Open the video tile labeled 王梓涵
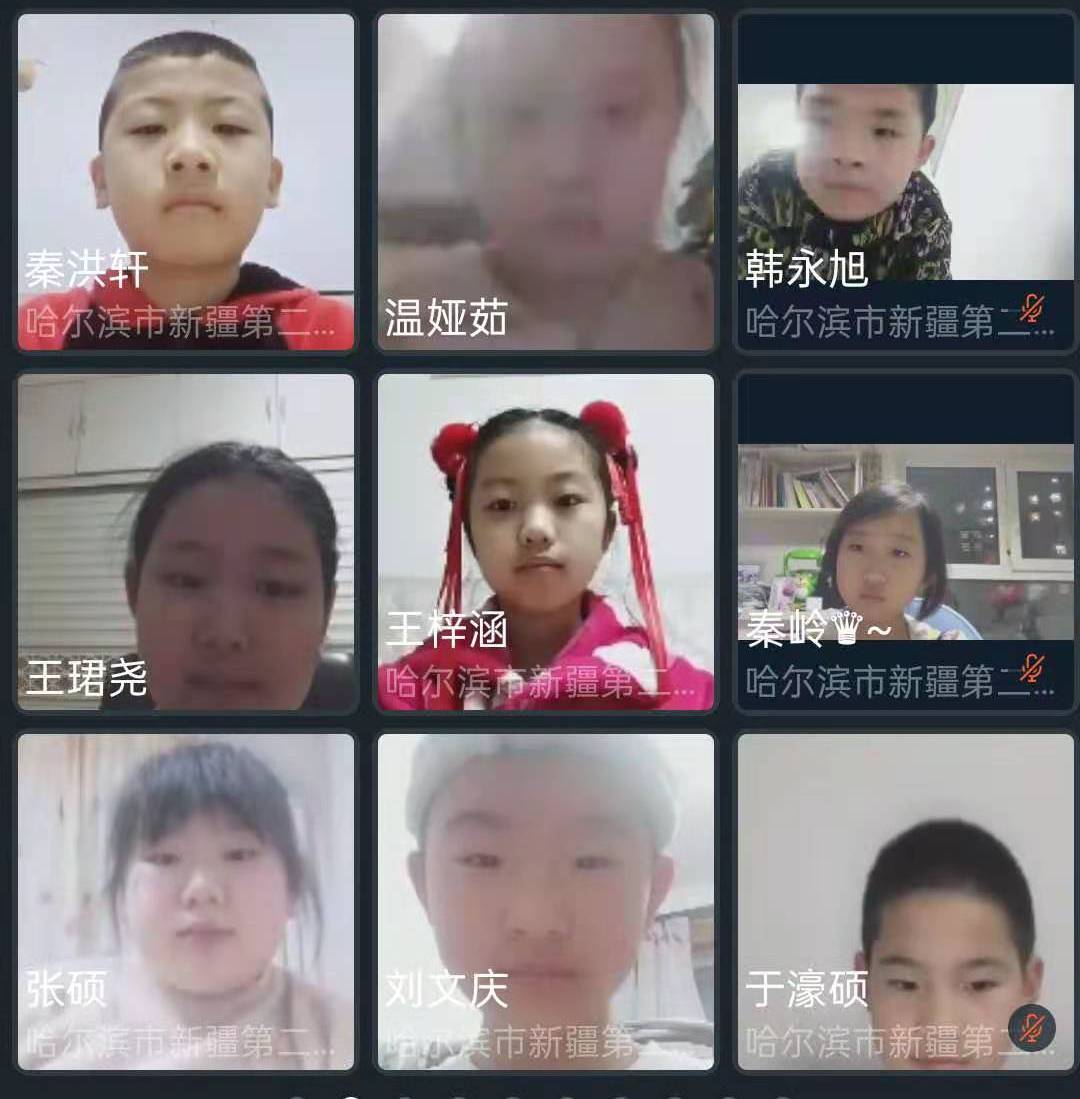 tap(546, 542)
